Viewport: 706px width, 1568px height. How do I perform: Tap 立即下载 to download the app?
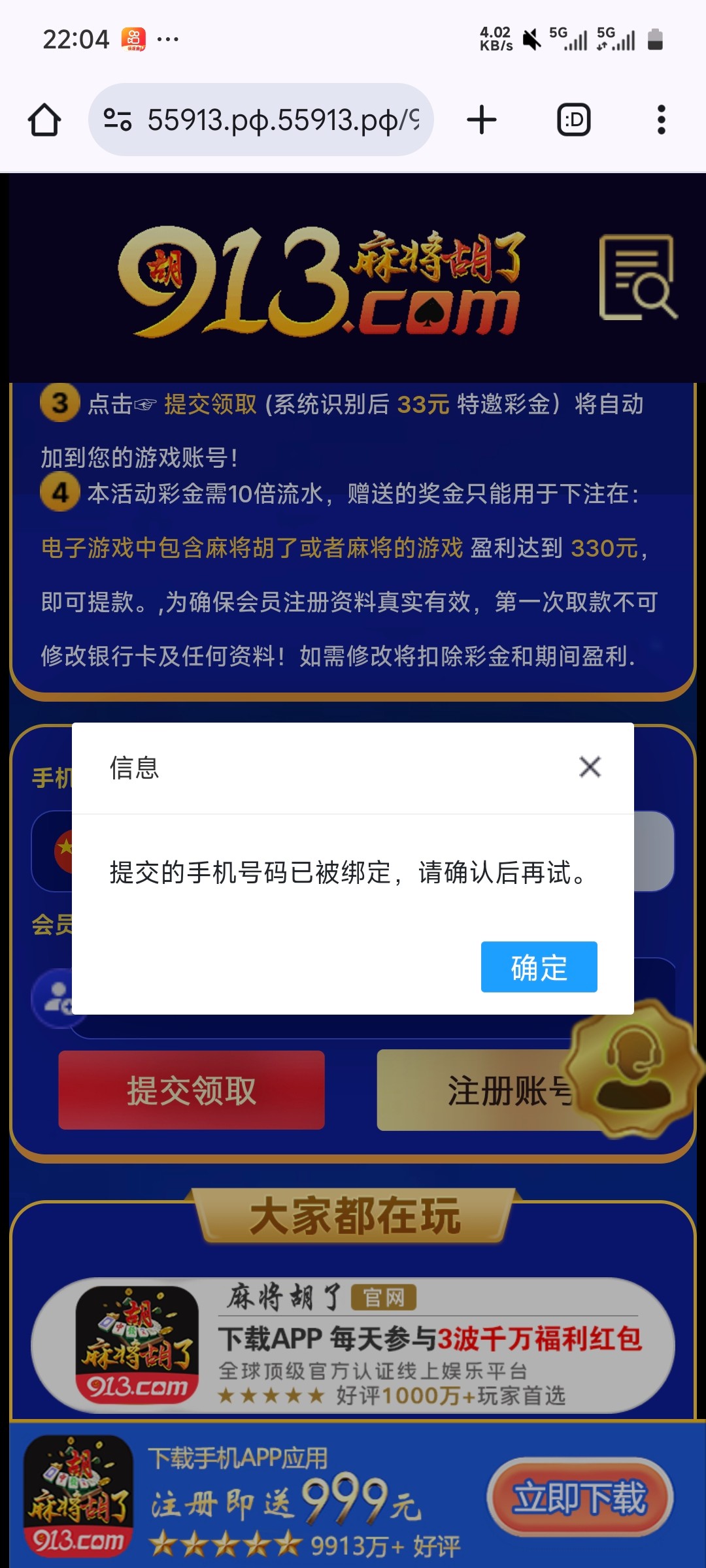coord(580,1497)
